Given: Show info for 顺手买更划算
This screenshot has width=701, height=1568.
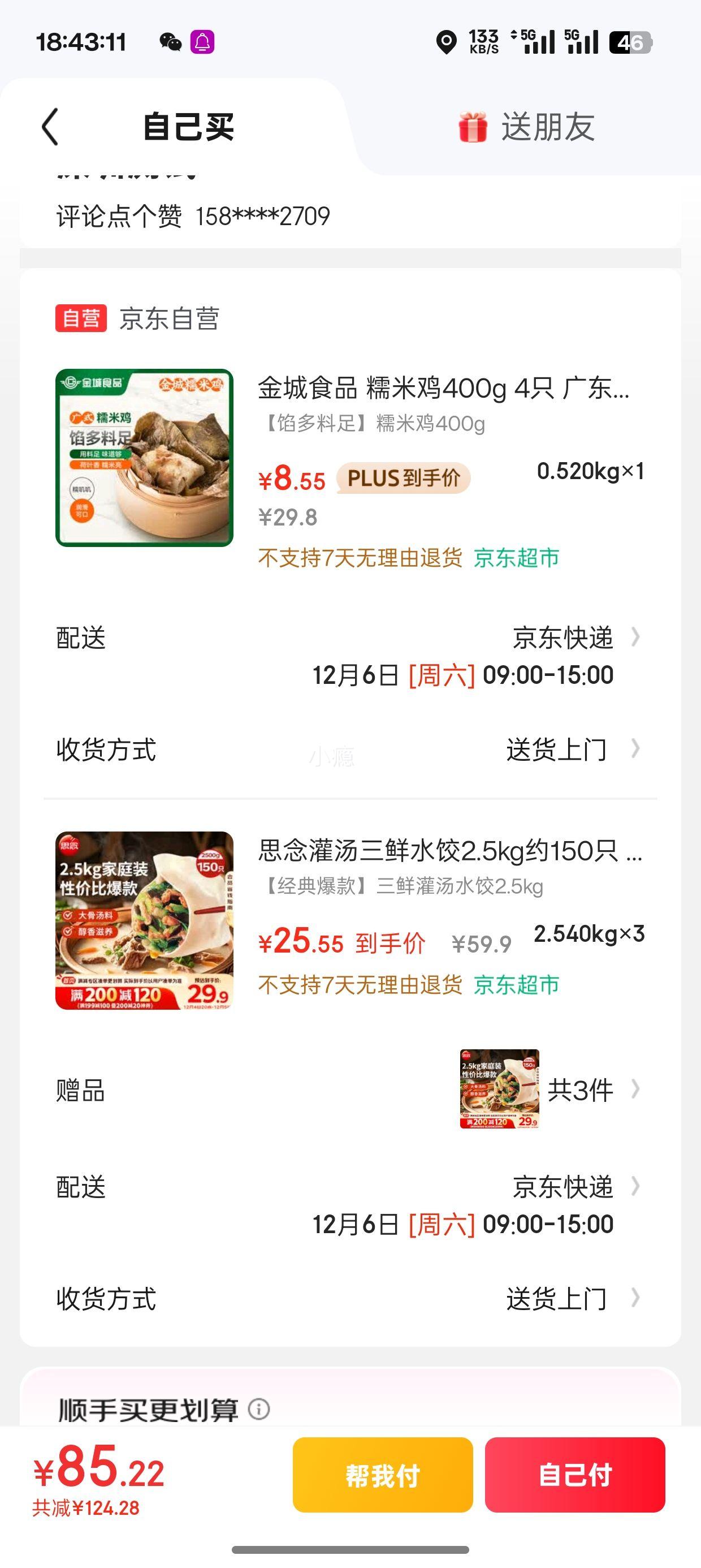Looking at the screenshot, I should click(x=259, y=1409).
